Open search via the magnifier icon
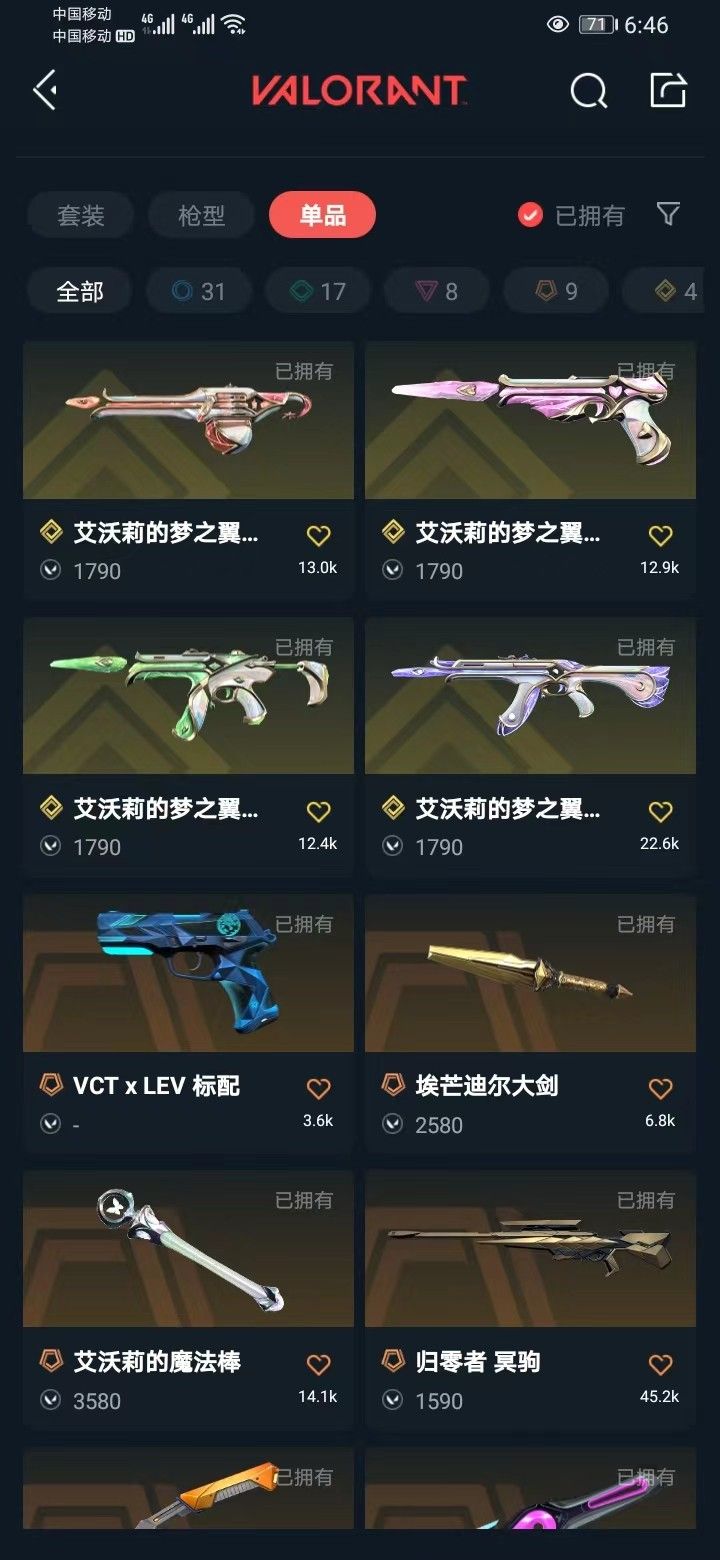720x1560 pixels. coord(588,90)
